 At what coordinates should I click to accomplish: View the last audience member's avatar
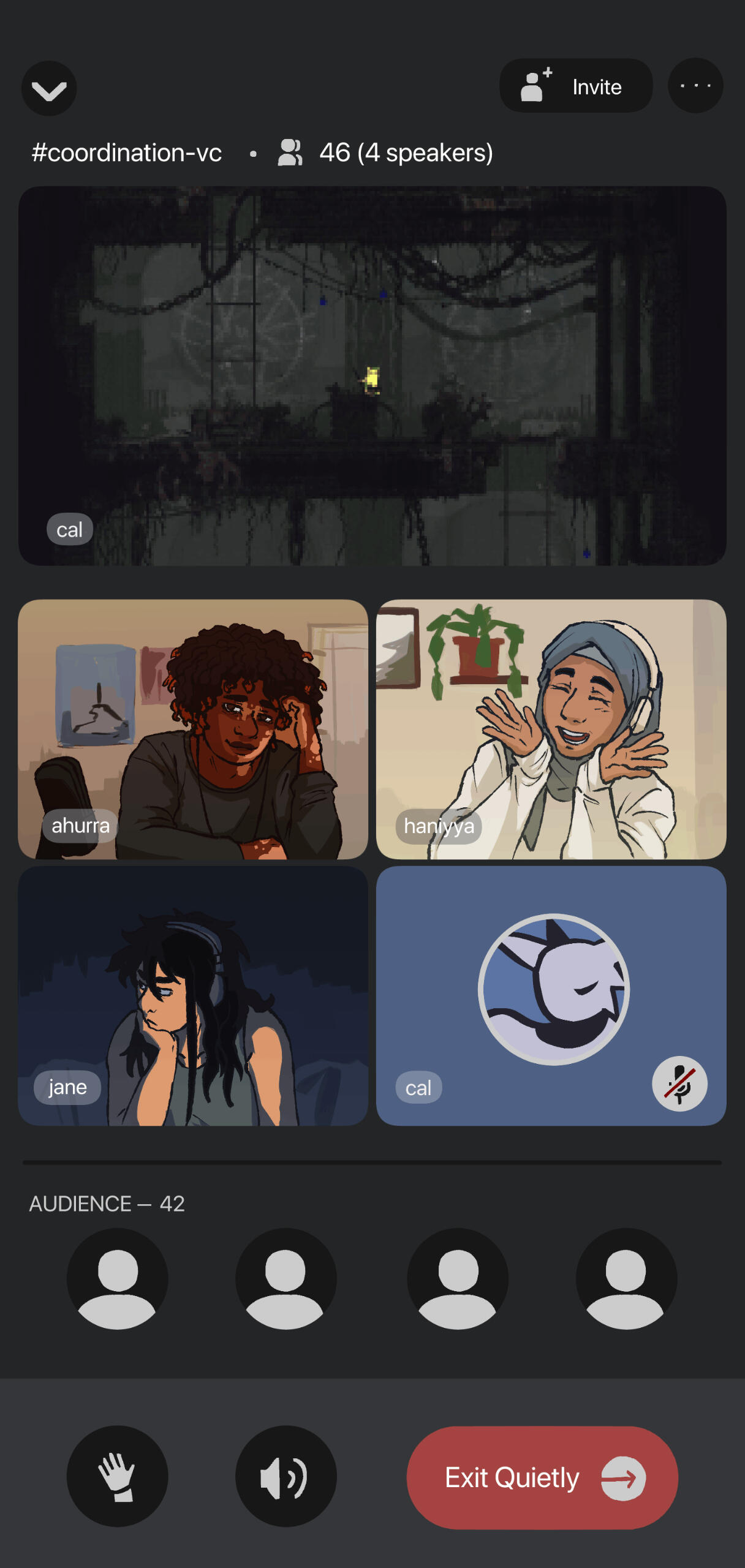coord(626,1279)
